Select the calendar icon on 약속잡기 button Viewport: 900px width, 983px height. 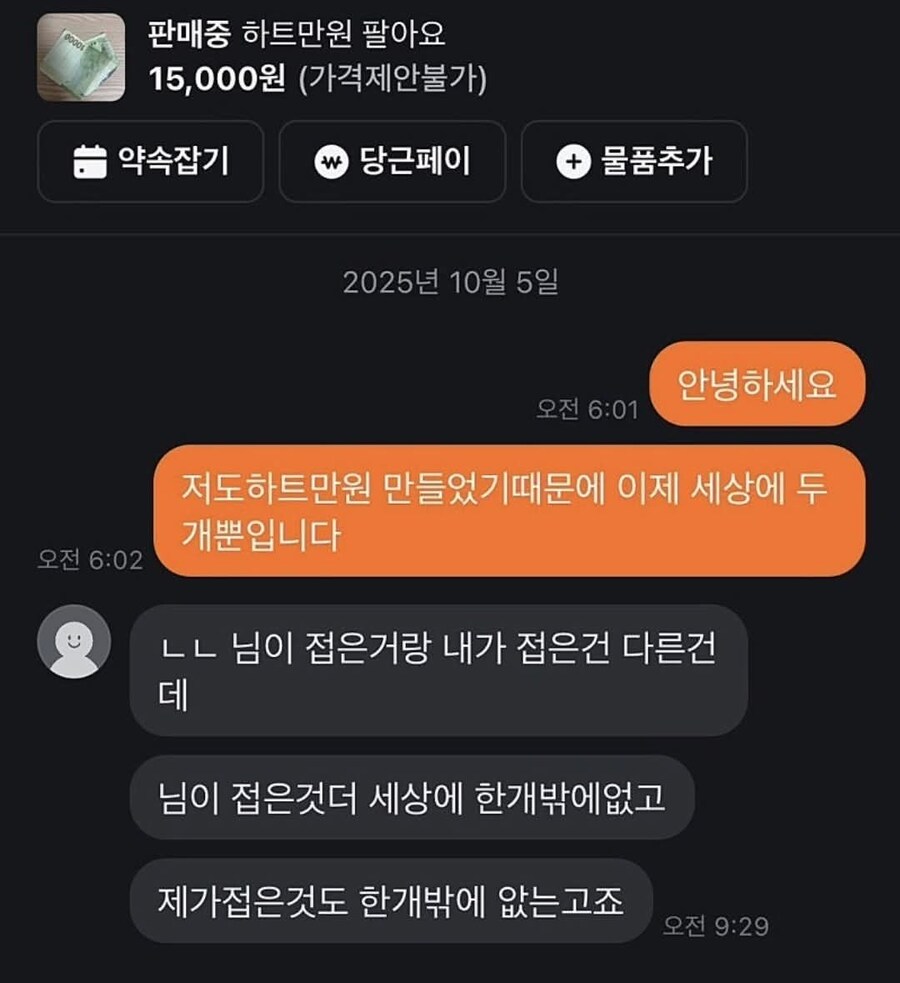tap(92, 163)
